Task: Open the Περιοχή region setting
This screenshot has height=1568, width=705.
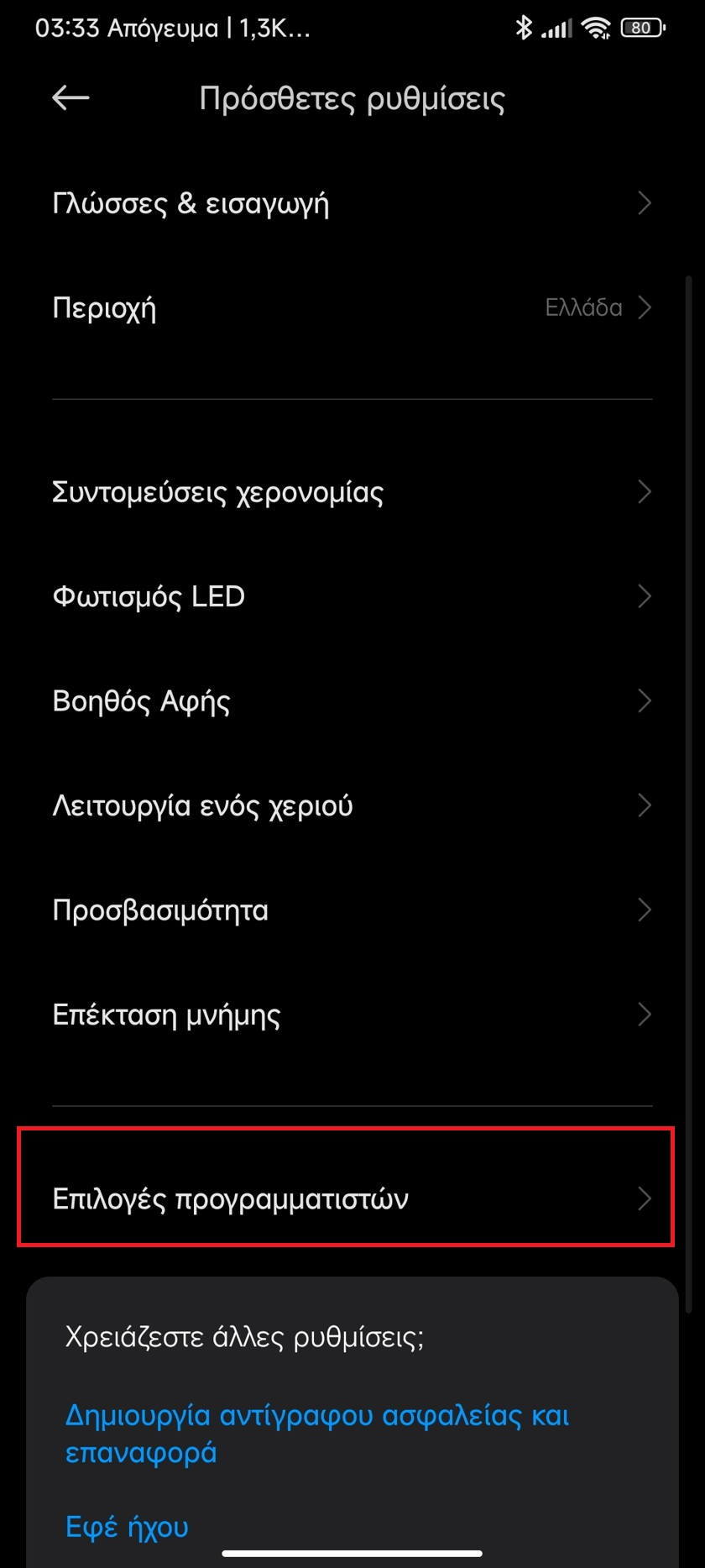Action: tap(352, 307)
